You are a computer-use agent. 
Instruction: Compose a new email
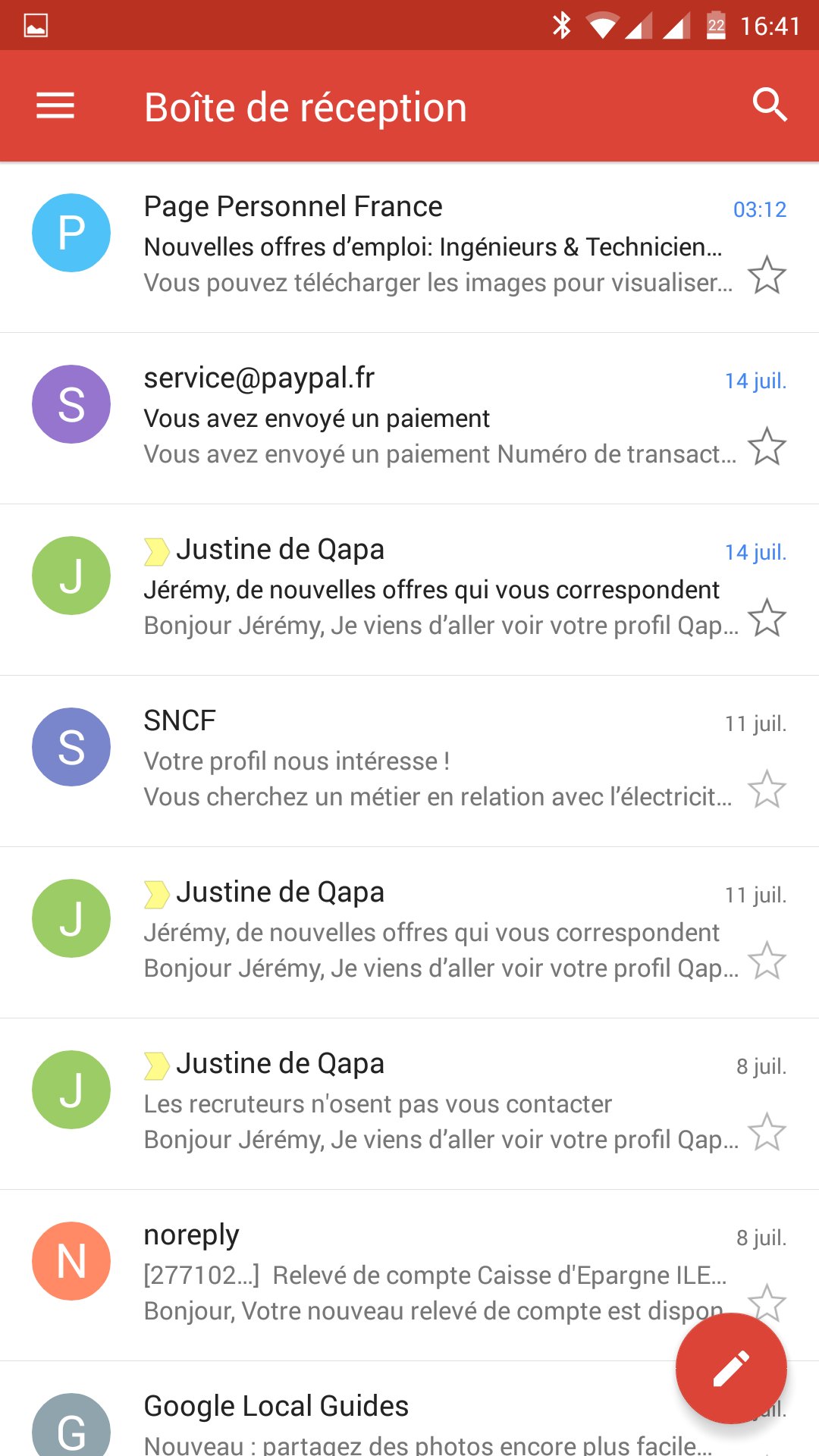[731, 1369]
